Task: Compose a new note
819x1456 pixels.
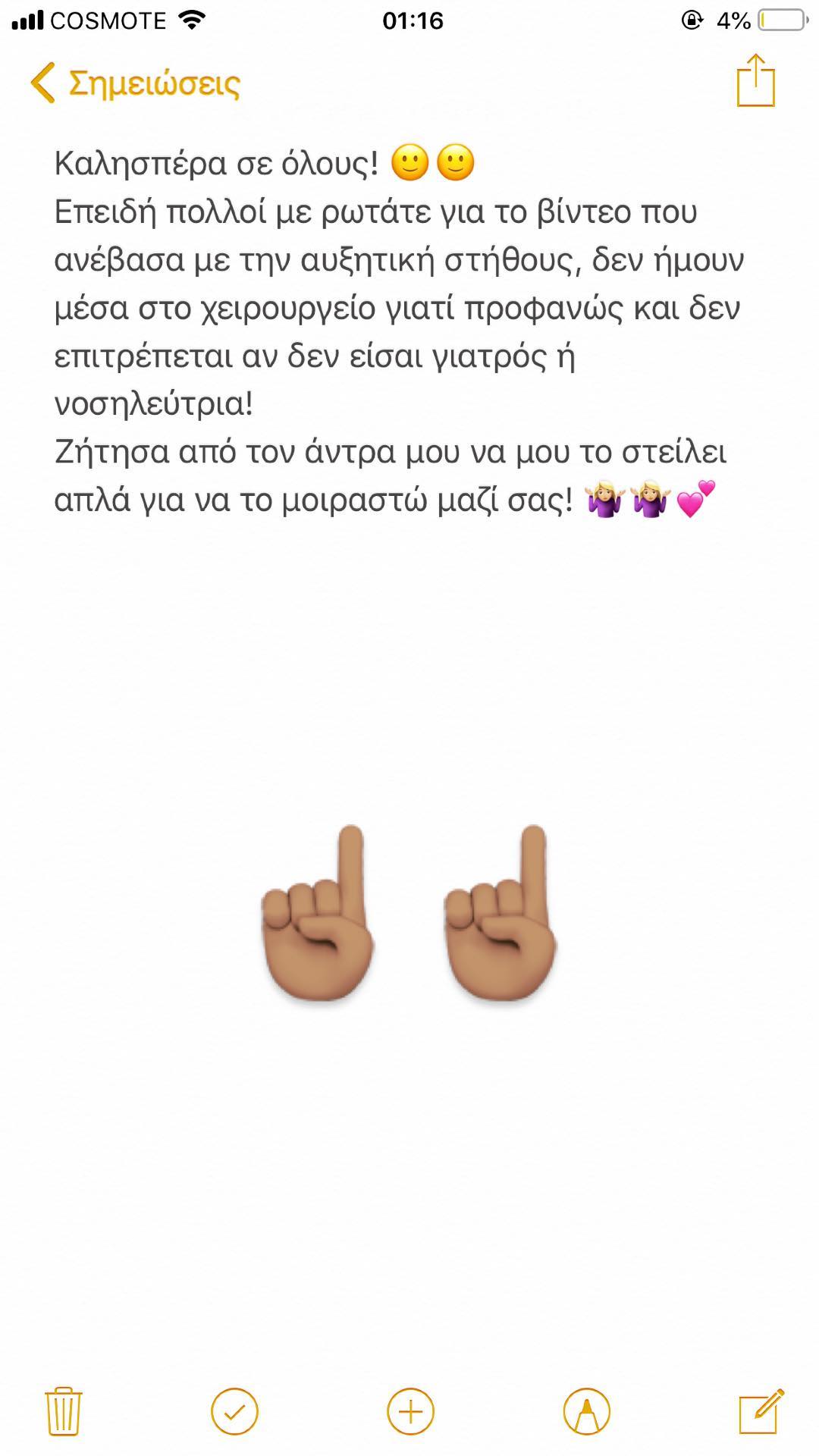Action: click(x=761, y=1411)
